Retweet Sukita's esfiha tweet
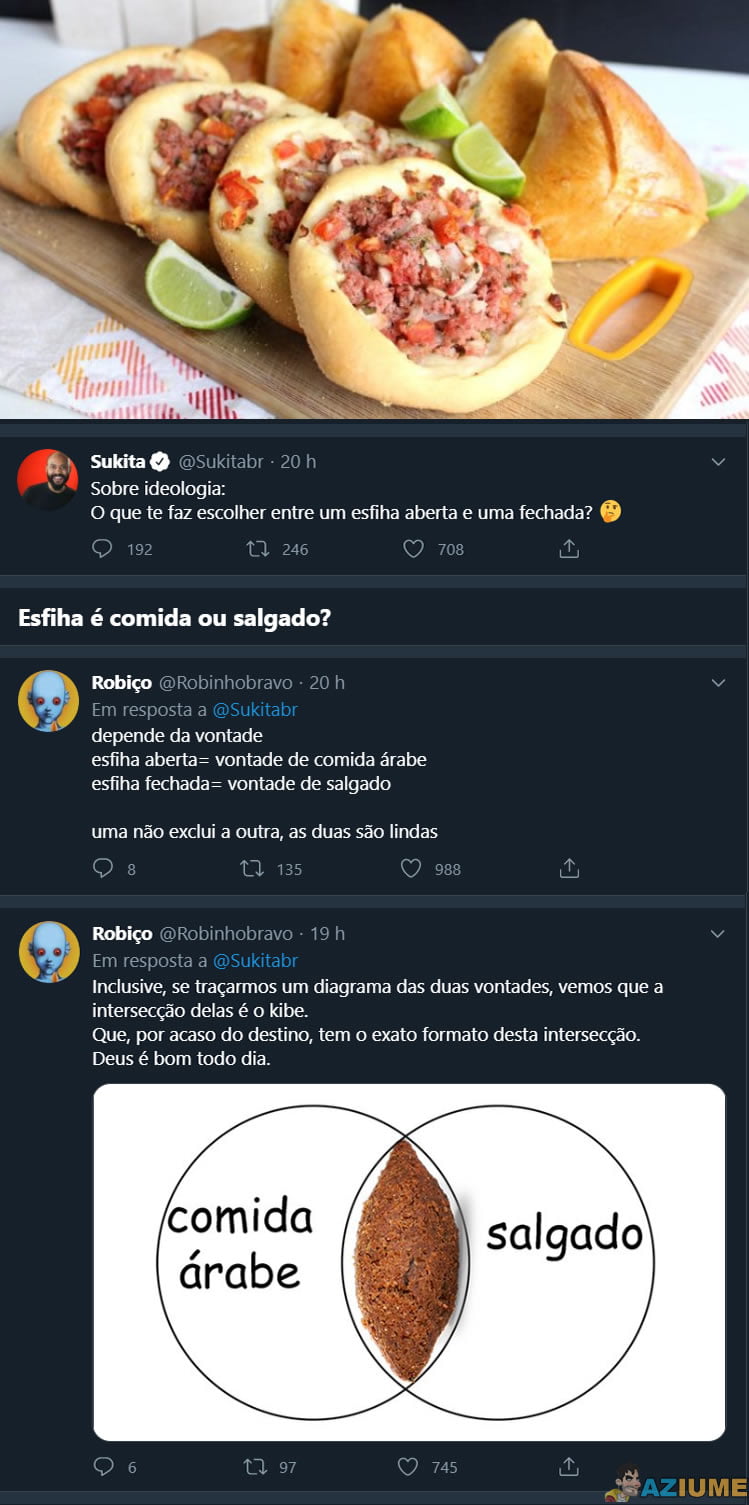 [257, 549]
